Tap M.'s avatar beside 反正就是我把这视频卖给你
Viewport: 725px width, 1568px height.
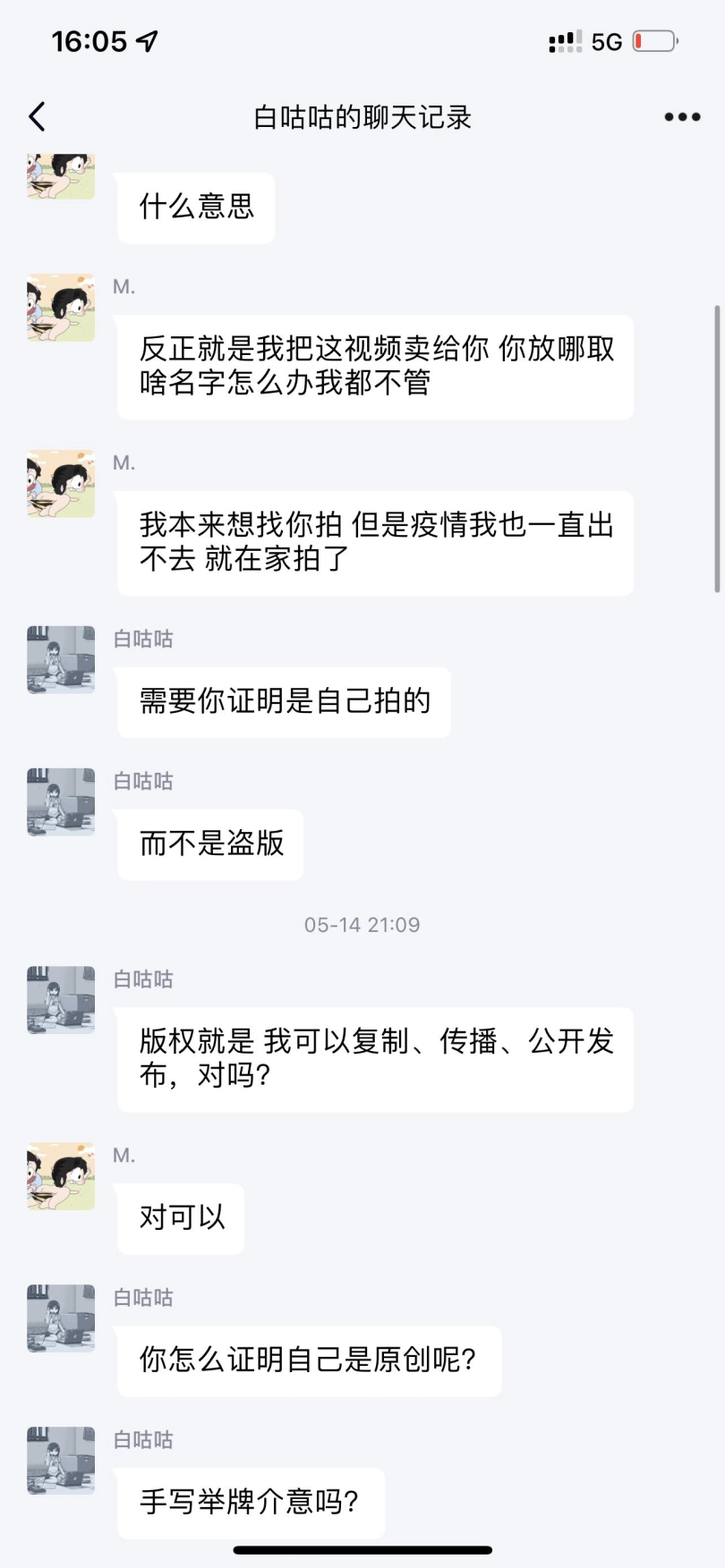(x=61, y=308)
